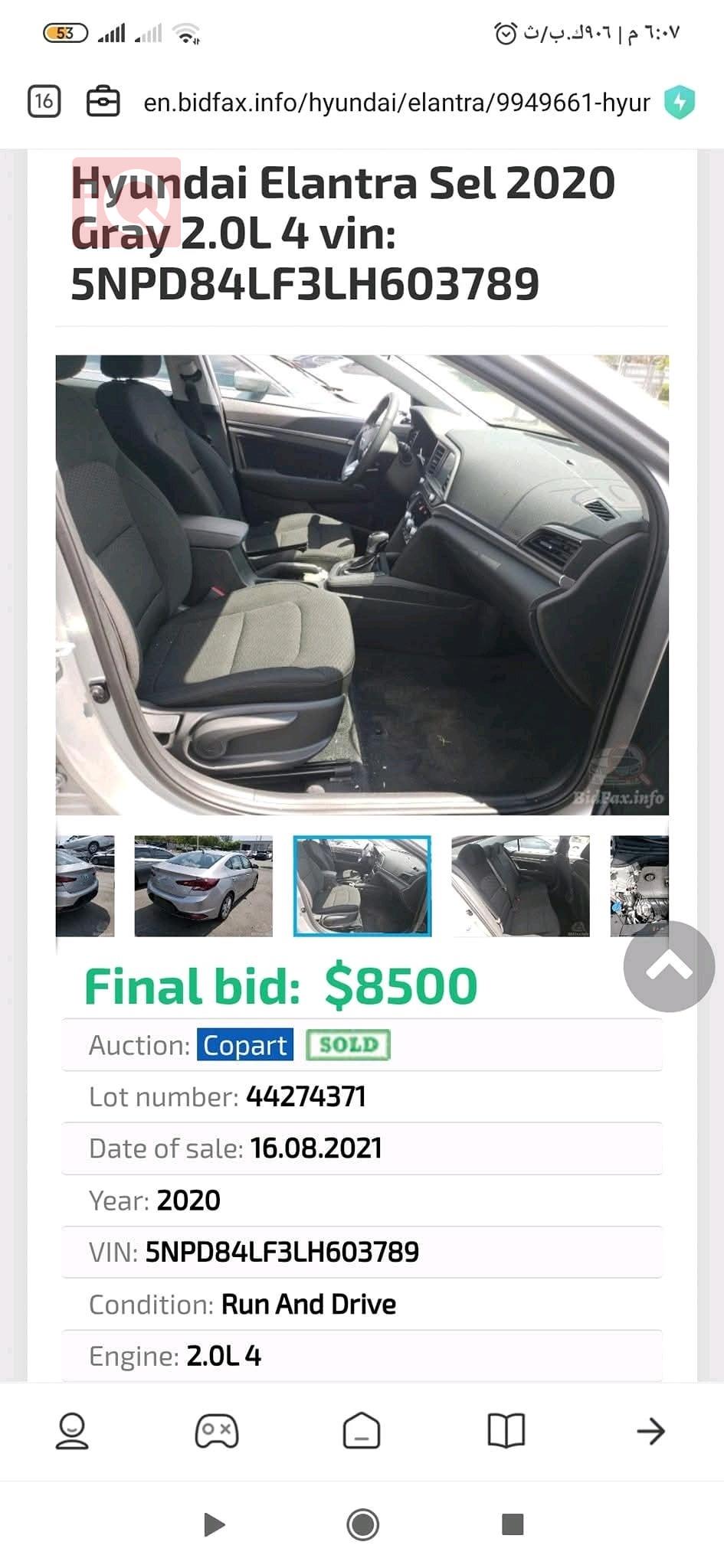
Task: Open the main interior photo of the Elantra
Action: (362, 585)
